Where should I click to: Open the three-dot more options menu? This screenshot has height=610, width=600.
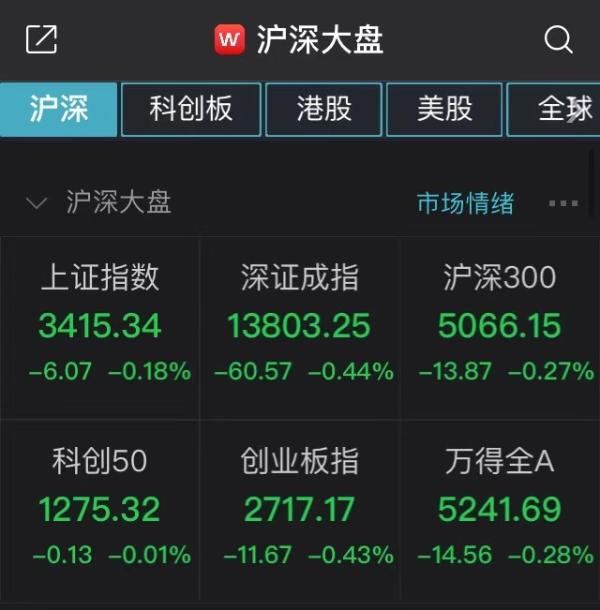tap(563, 203)
